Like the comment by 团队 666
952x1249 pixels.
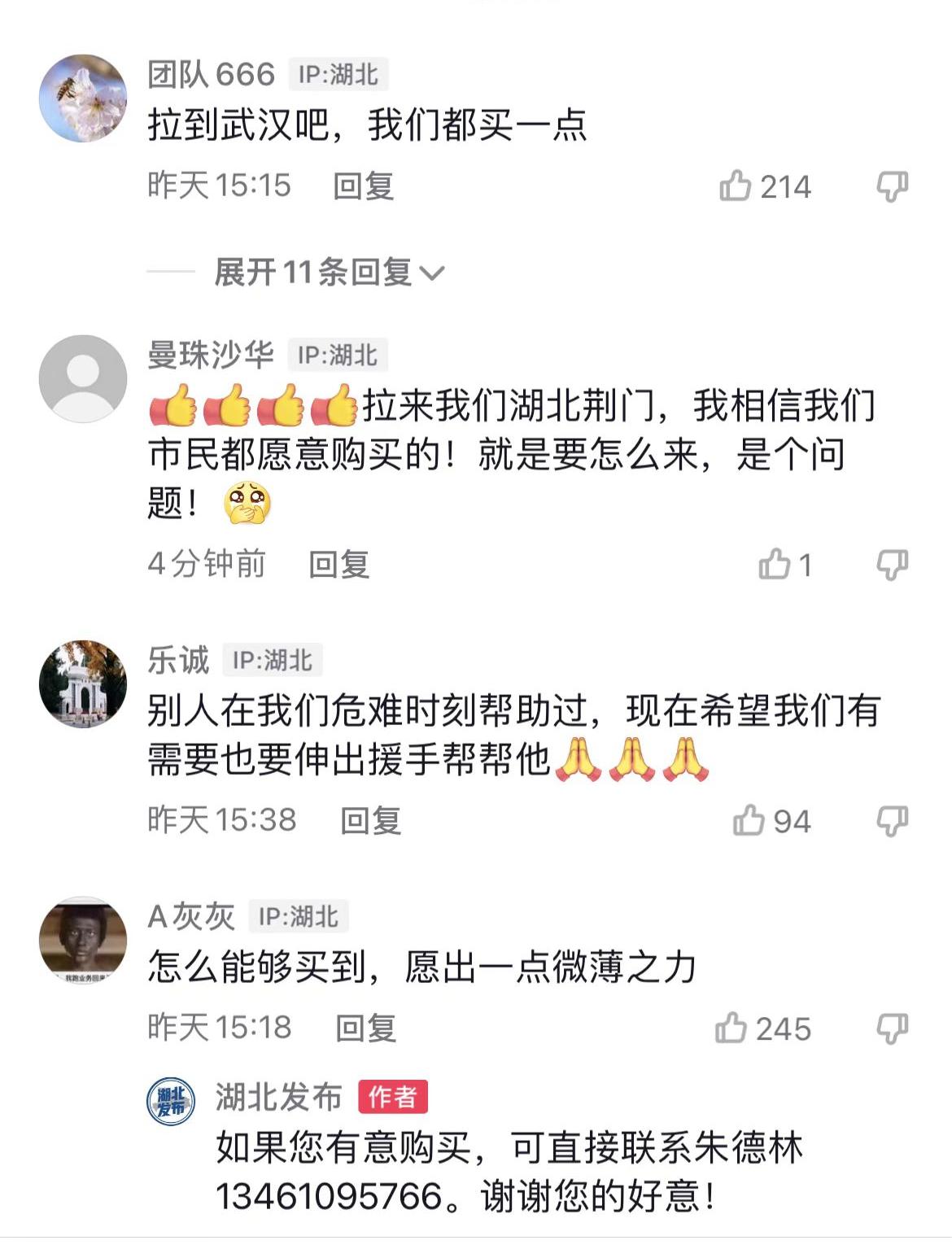click(x=736, y=186)
